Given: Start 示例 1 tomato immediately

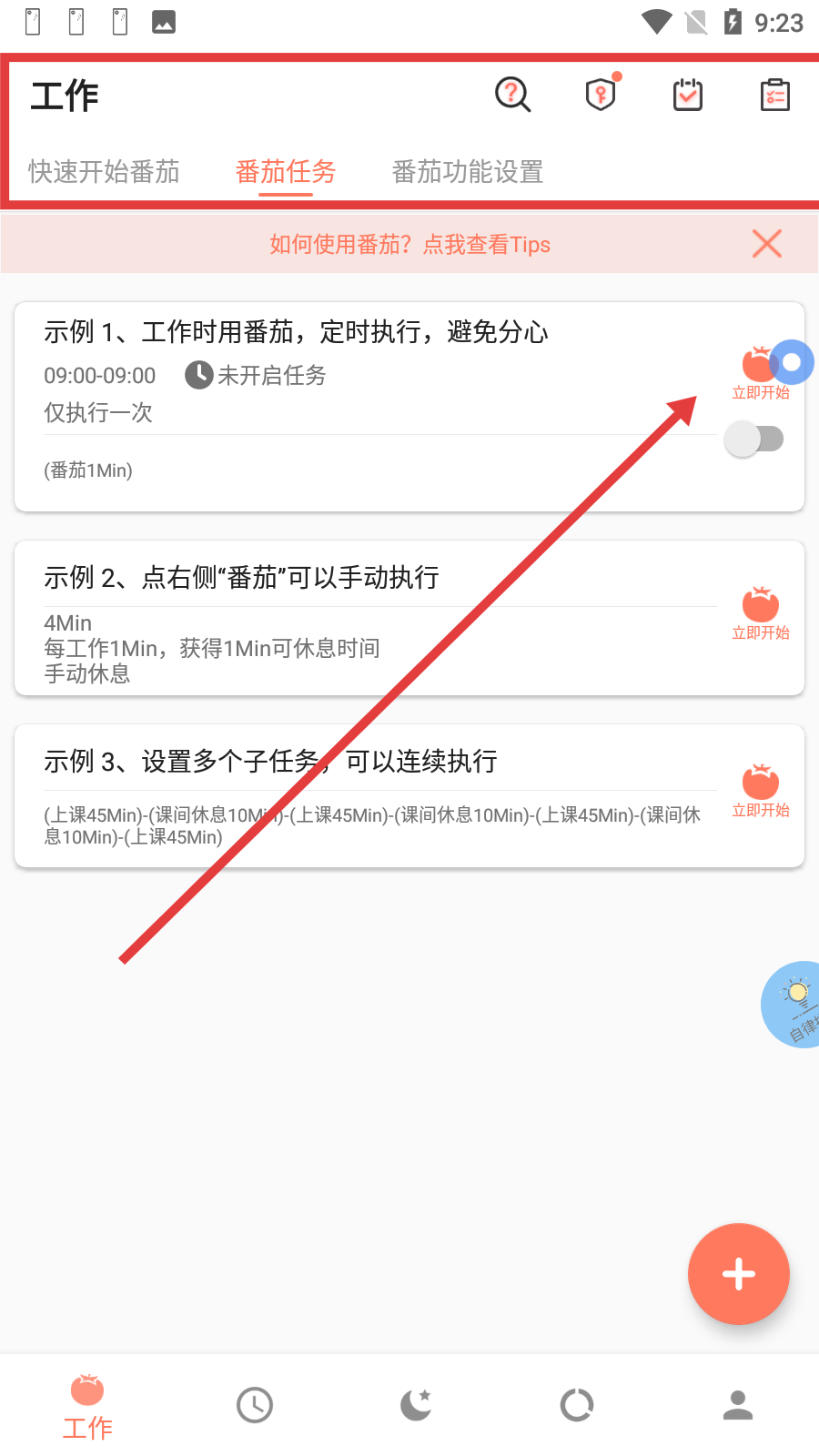Looking at the screenshot, I should click(760, 373).
